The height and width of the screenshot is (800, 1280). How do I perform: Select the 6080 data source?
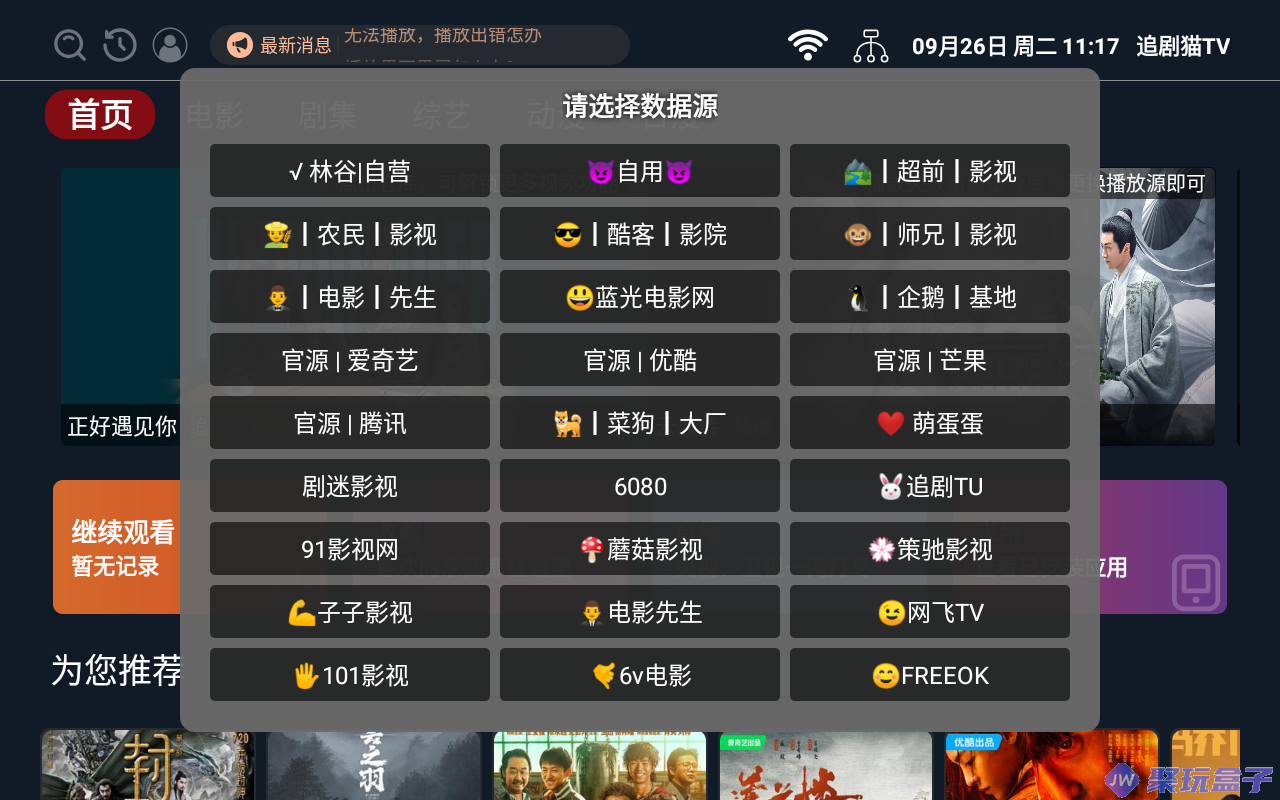640,486
